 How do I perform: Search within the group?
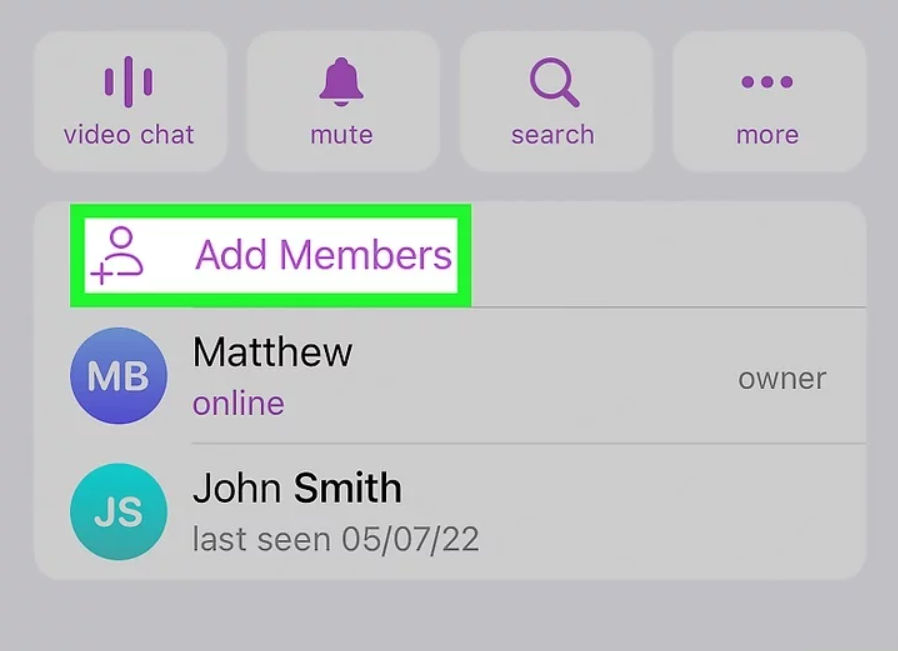click(x=553, y=101)
